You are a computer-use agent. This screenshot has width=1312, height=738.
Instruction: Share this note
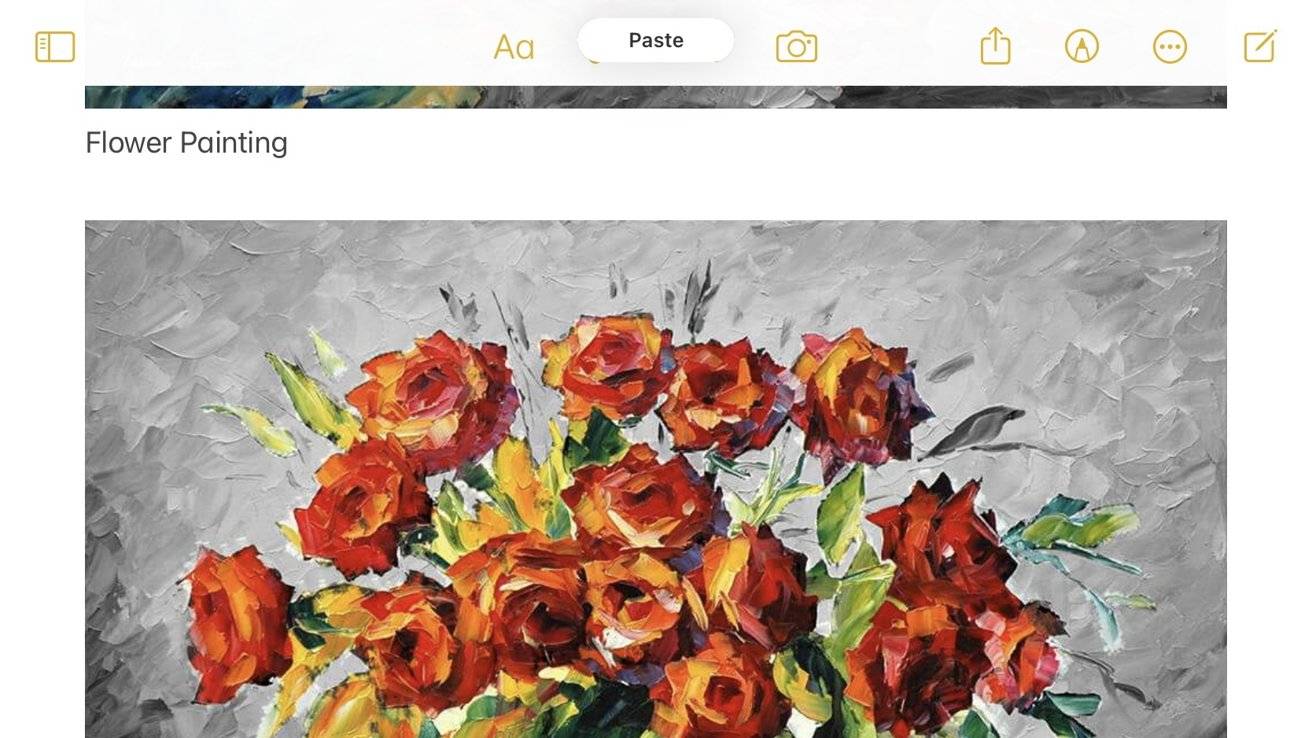coord(996,46)
